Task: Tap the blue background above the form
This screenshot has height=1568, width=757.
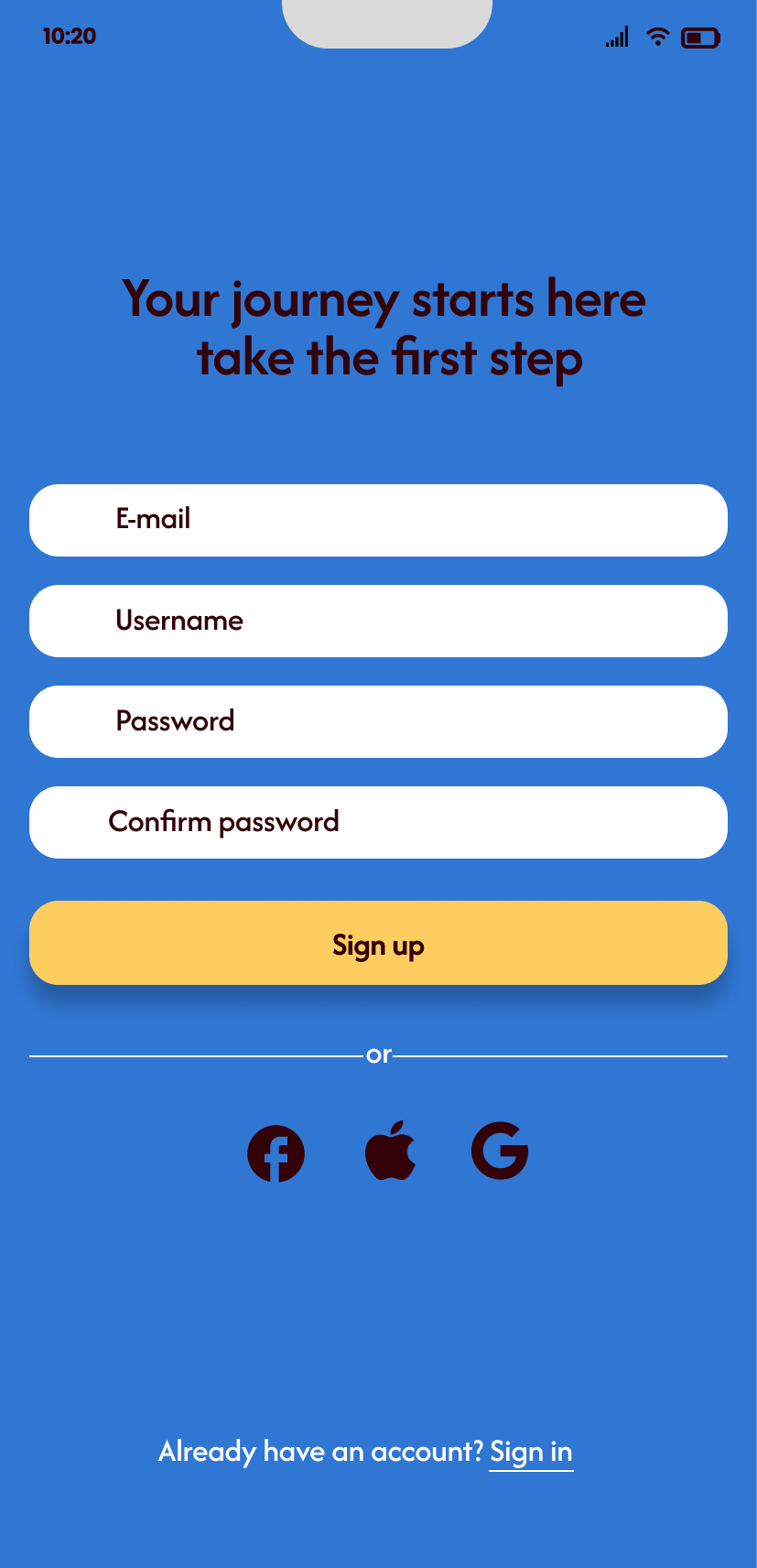Action: tap(378, 165)
